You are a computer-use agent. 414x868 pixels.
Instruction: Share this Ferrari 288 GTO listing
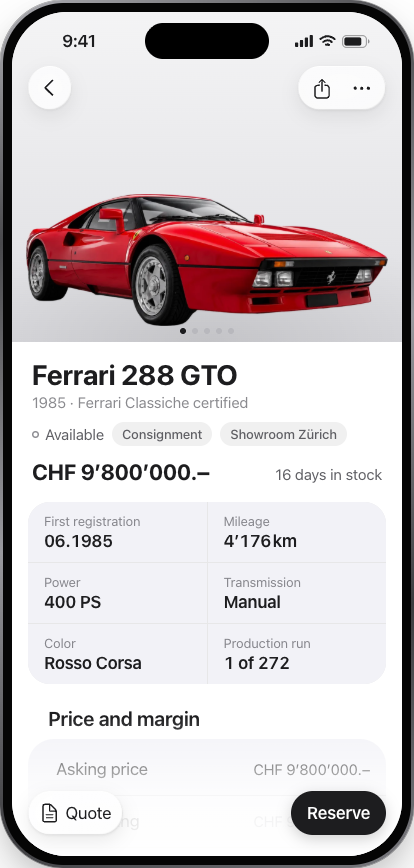pos(322,88)
